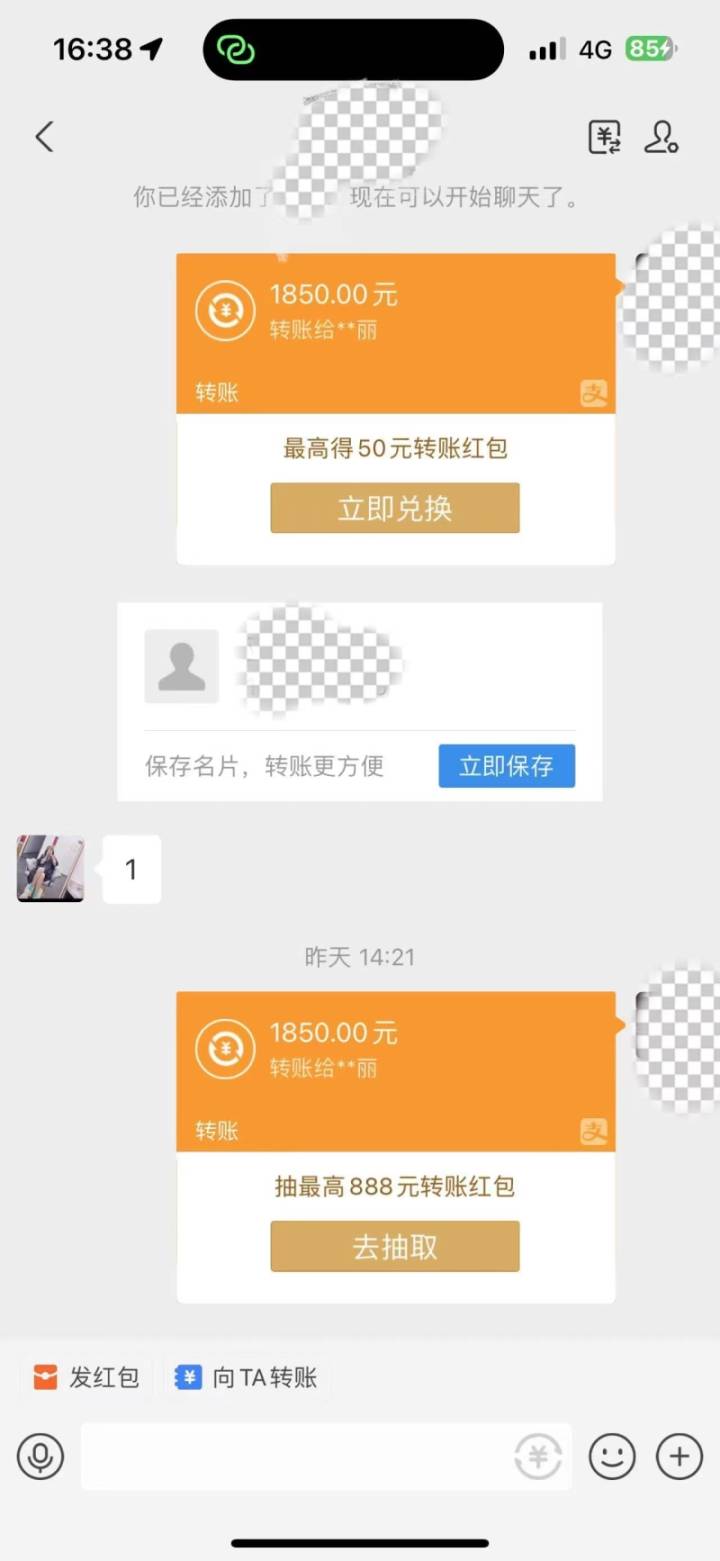Tap the text input field to type a message
720x1561 pixels.
point(300,1456)
